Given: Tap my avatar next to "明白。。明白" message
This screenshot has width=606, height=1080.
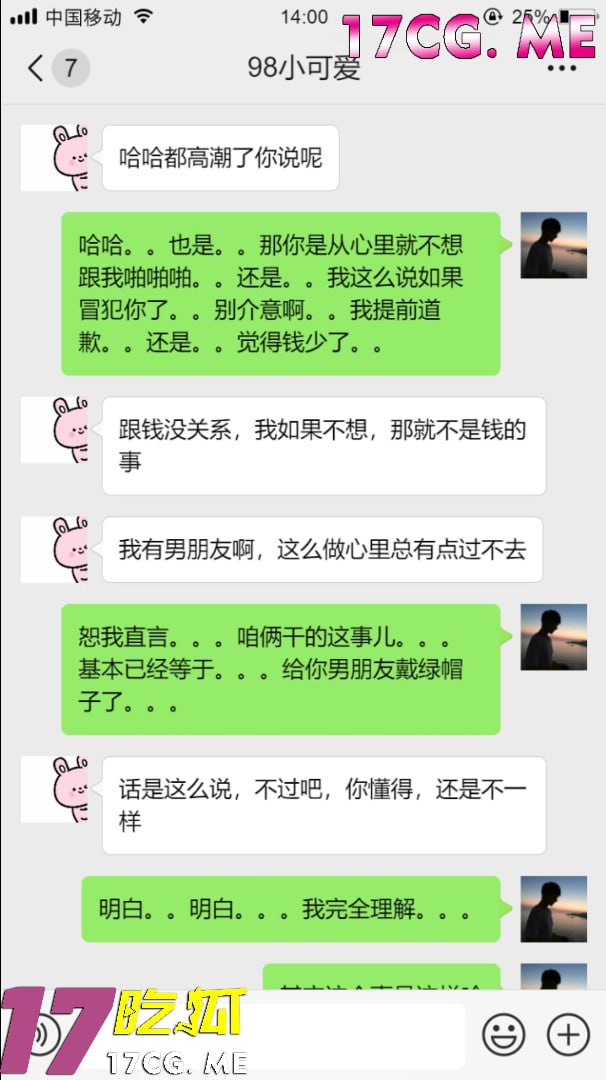Looking at the screenshot, I should (553, 909).
